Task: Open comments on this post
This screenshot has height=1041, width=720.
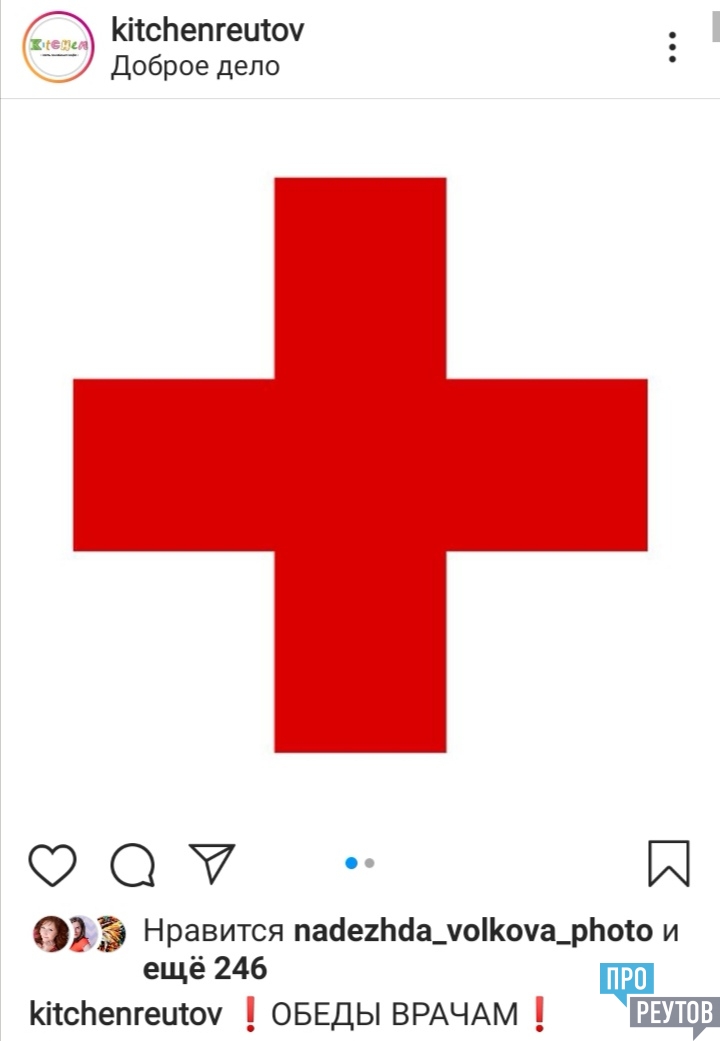Action: click(132, 864)
